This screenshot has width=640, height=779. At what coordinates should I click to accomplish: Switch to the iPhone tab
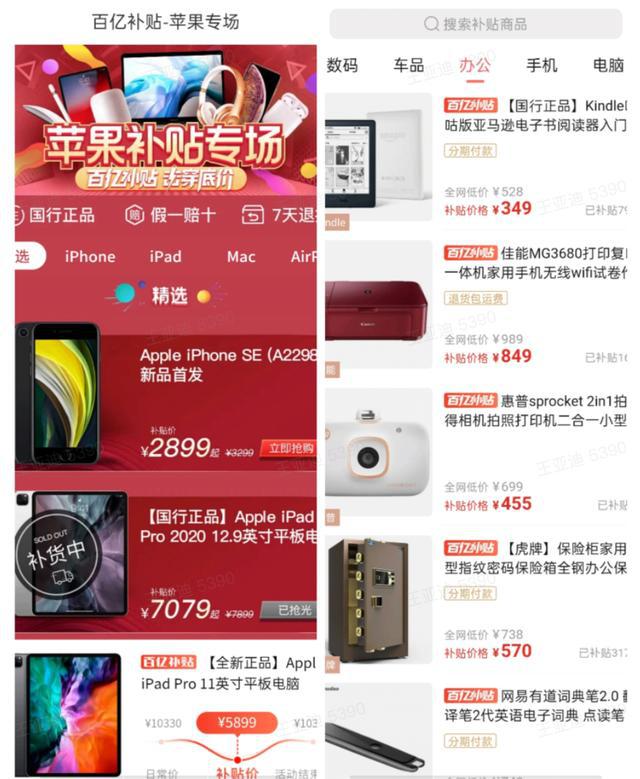click(x=90, y=257)
